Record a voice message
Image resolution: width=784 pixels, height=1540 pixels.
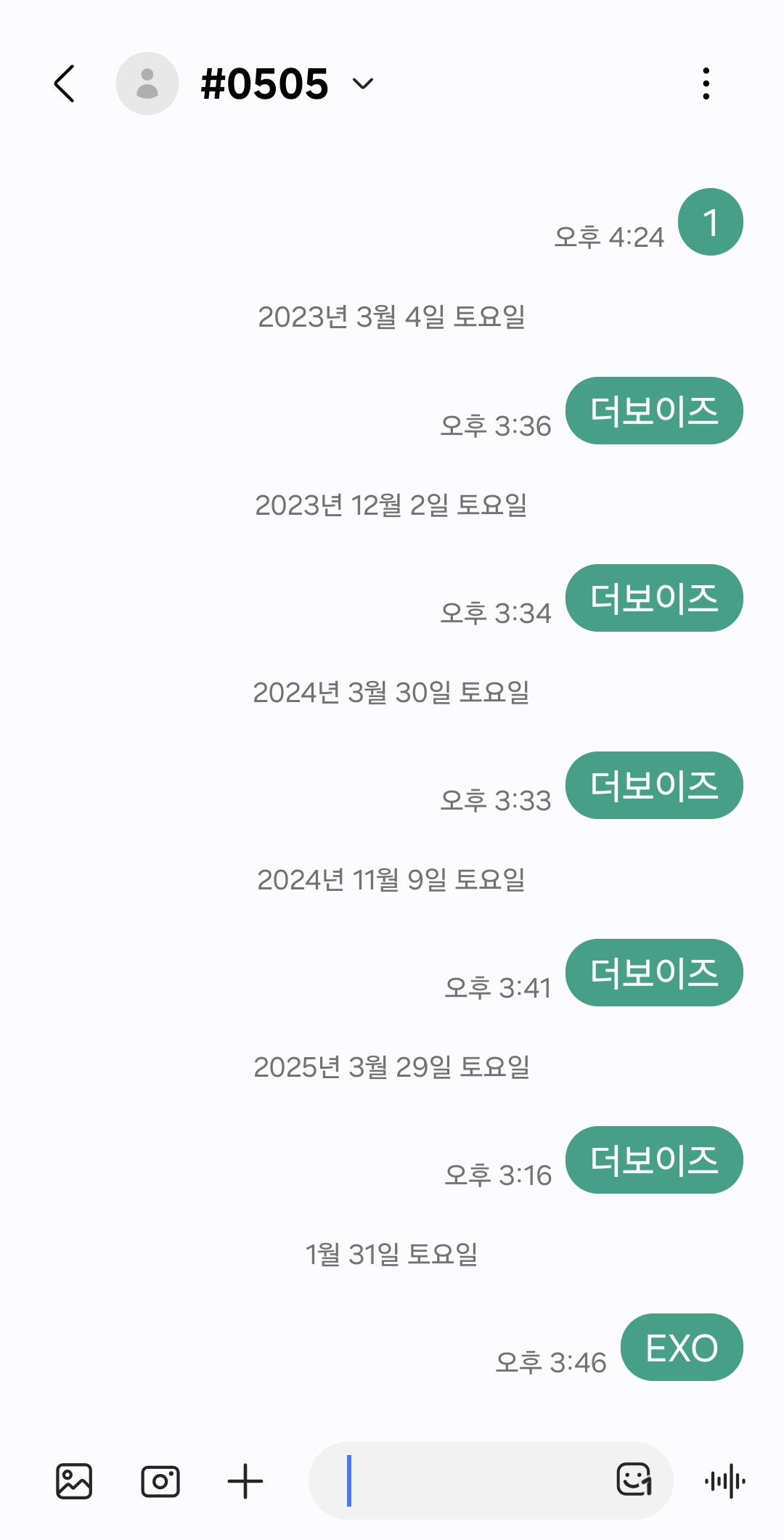coord(725,1481)
